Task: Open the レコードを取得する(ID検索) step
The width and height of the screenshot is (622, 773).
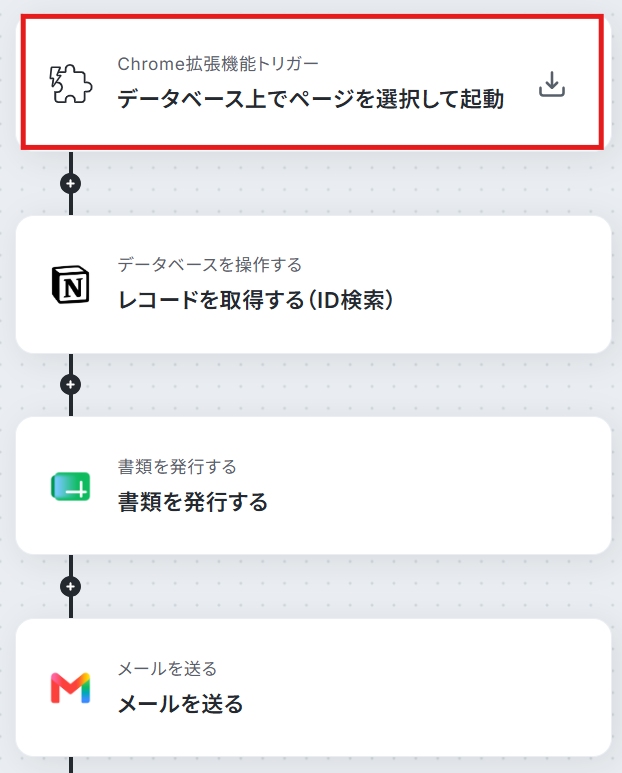Action: [313, 284]
